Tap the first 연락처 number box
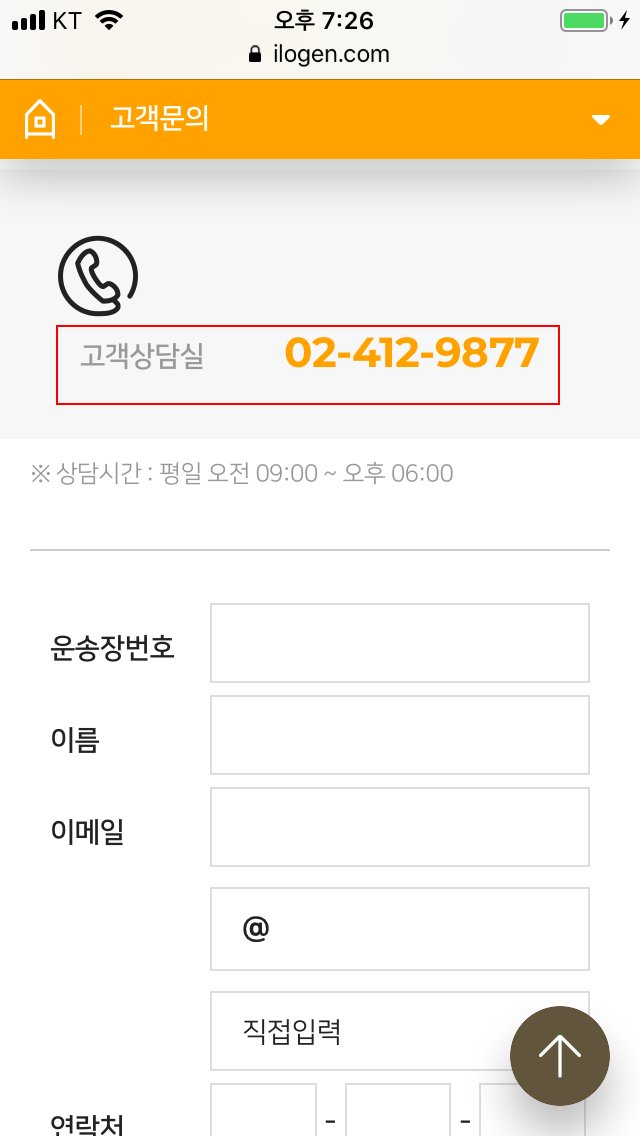The image size is (640, 1136). (263, 1110)
